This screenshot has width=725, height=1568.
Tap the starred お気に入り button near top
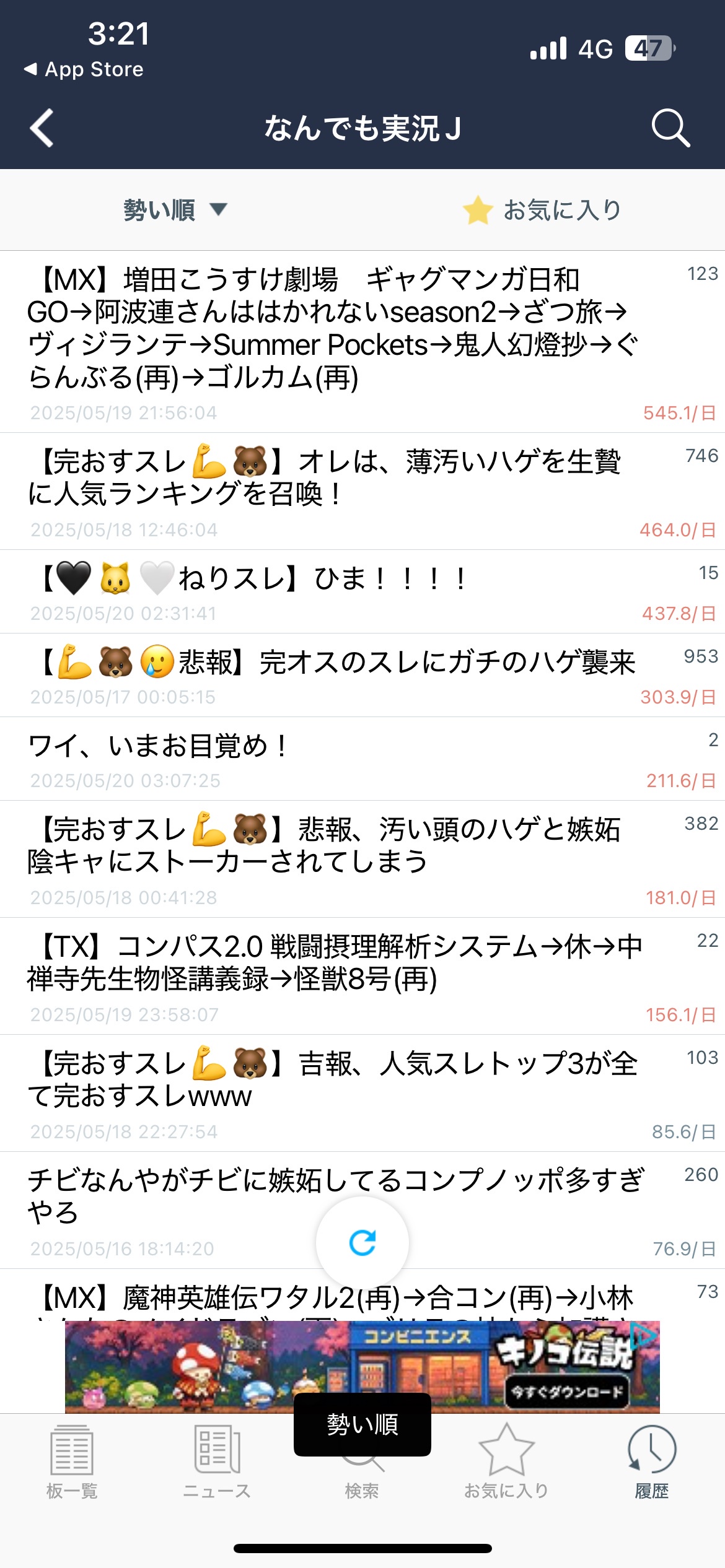click(x=542, y=210)
